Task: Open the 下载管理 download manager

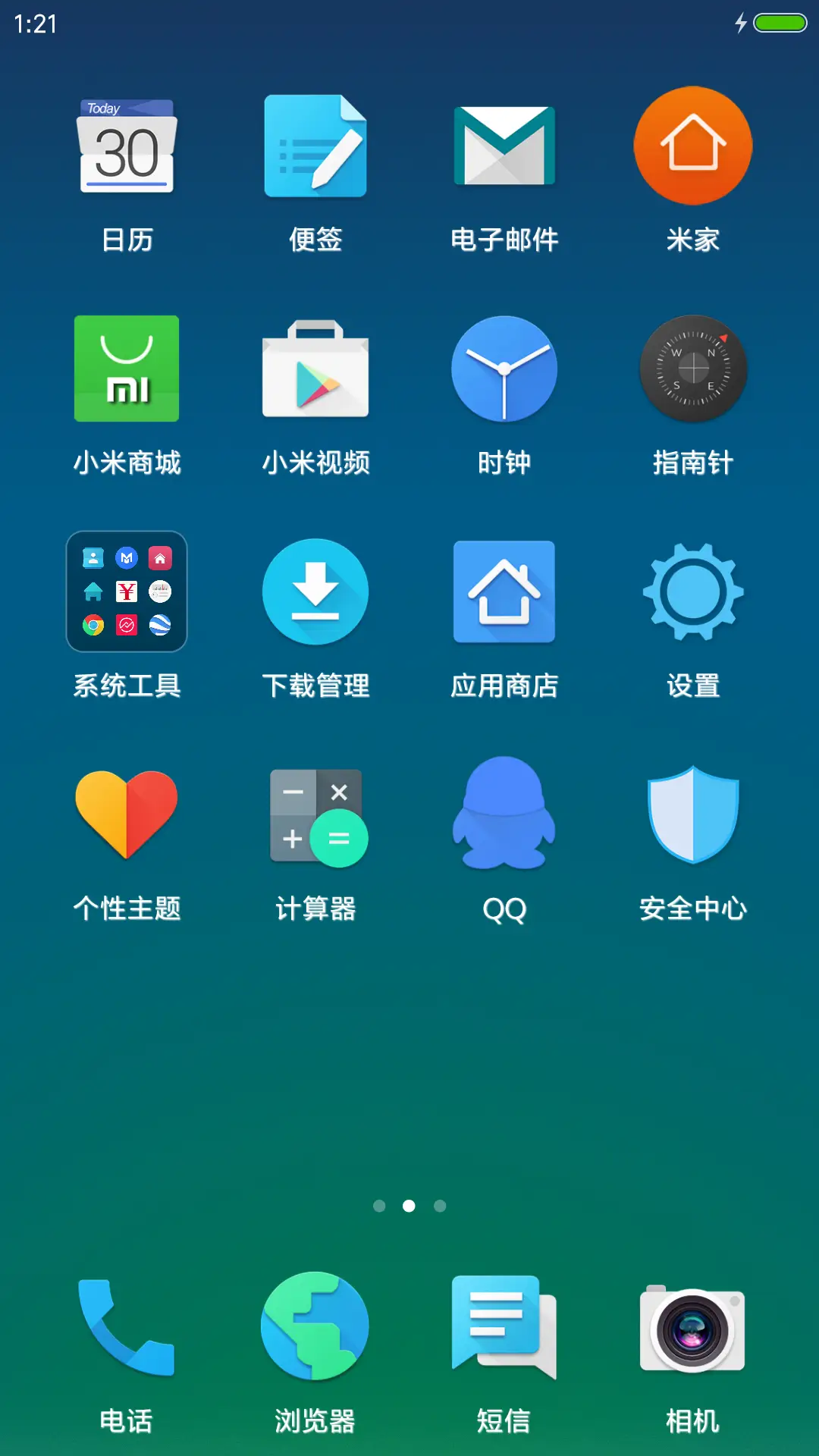Action: pos(315,591)
